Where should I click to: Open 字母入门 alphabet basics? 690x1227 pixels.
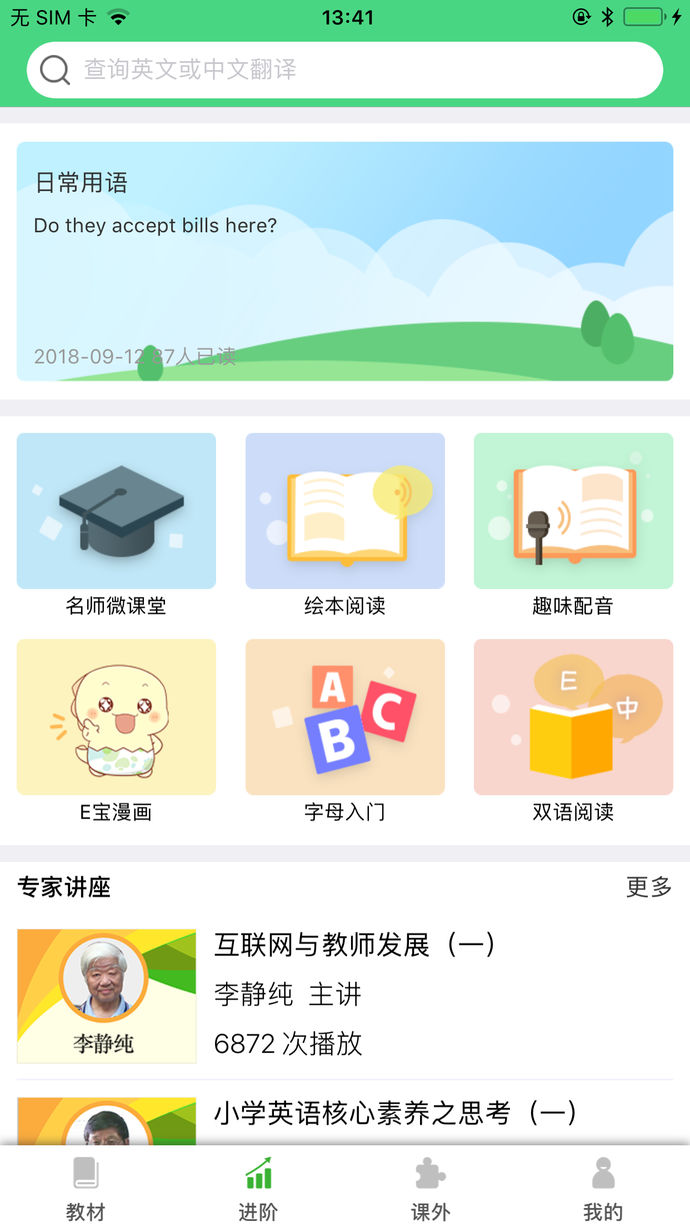[345, 717]
